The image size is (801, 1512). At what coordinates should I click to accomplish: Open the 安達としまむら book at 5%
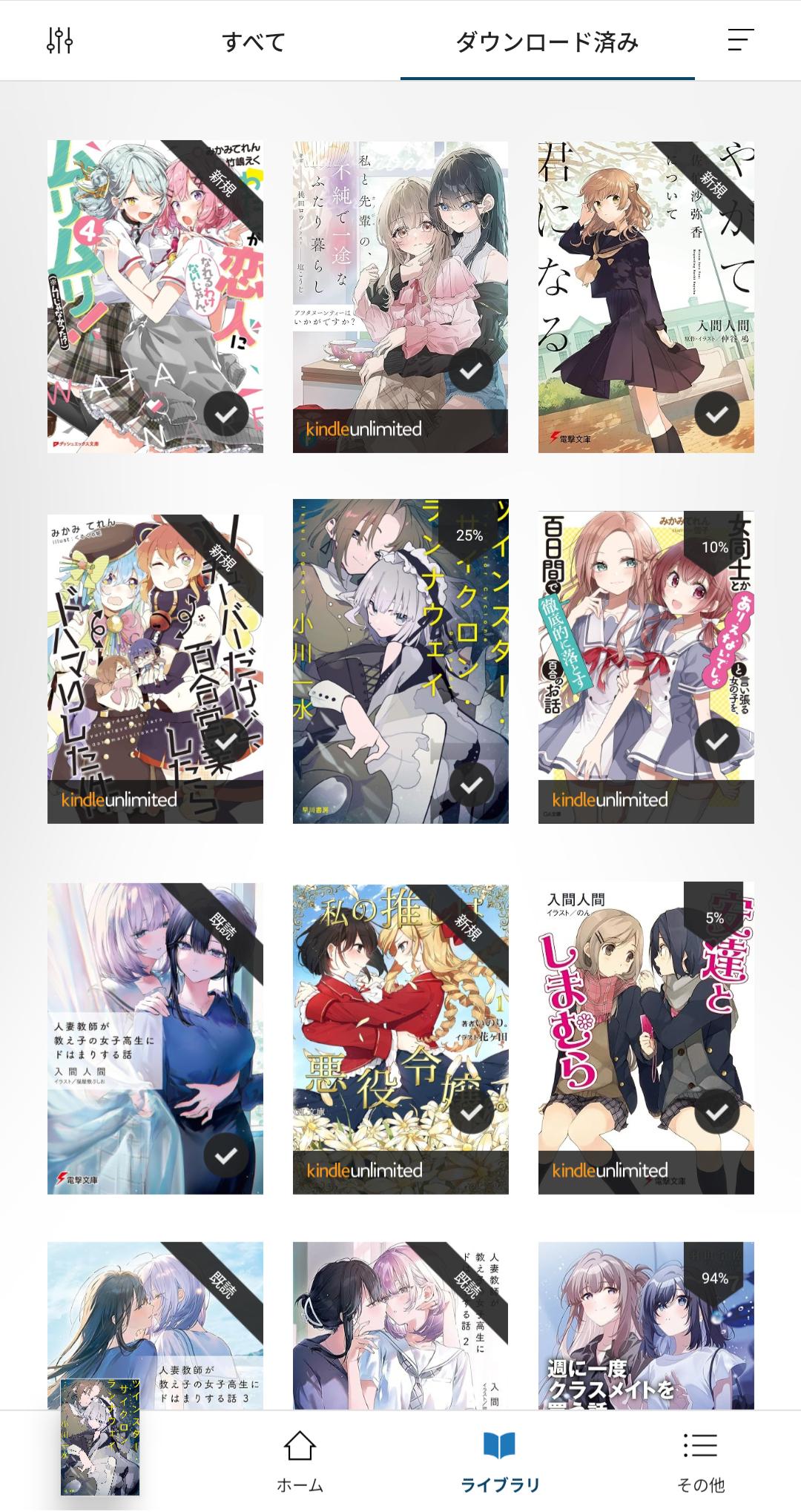(x=646, y=1038)
